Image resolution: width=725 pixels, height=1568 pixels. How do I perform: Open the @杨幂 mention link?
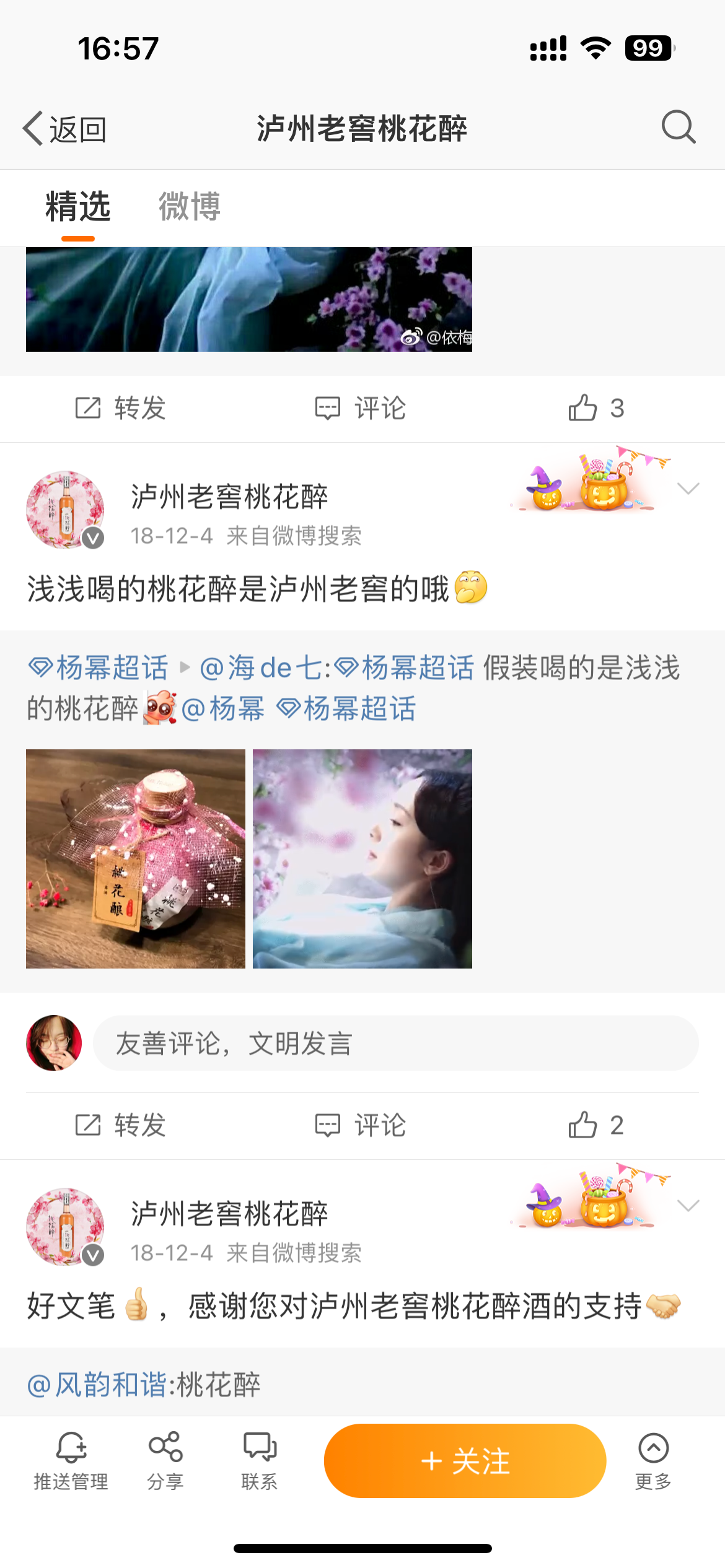point(223,709)
